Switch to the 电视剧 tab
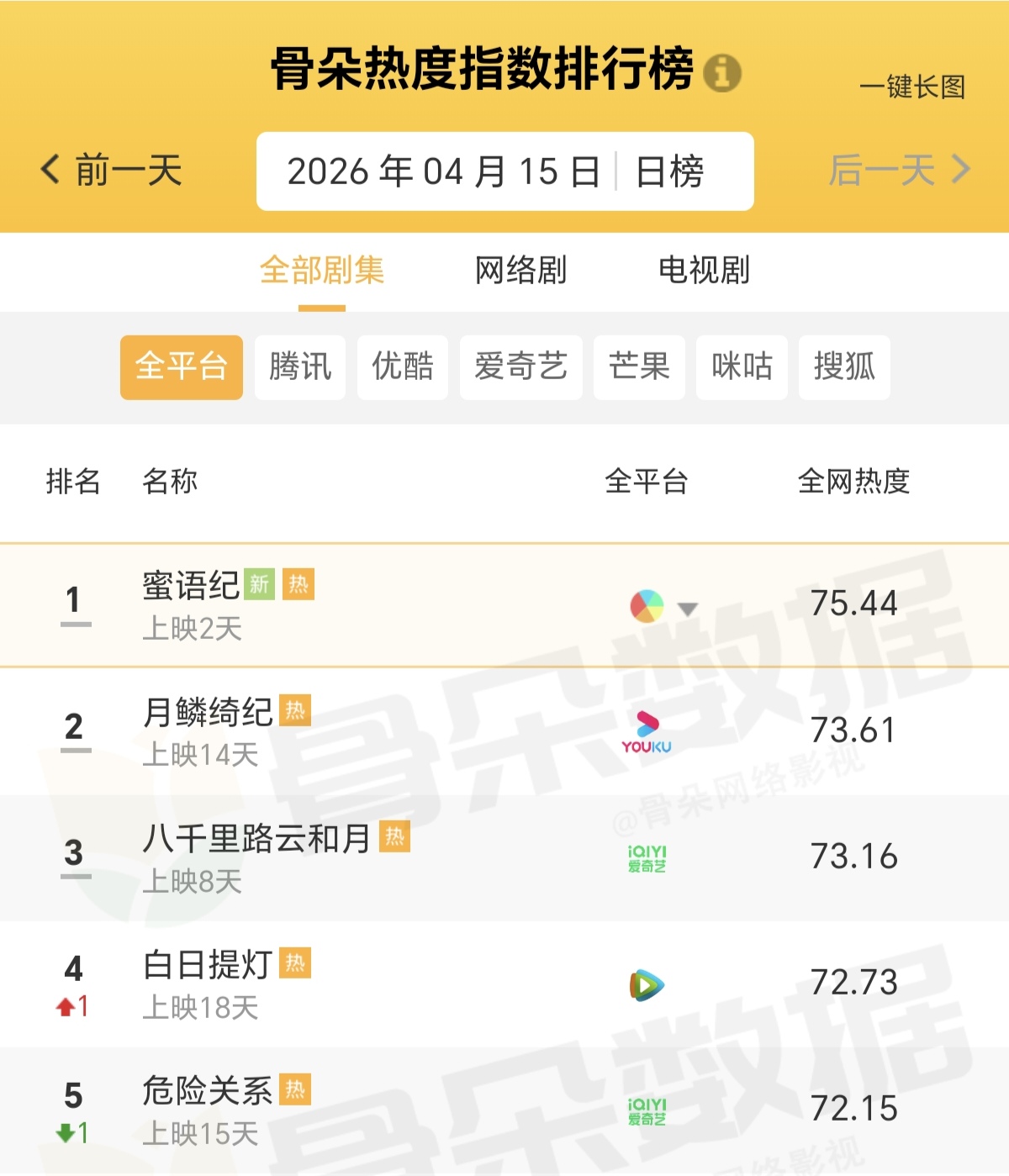 point(704,271)
